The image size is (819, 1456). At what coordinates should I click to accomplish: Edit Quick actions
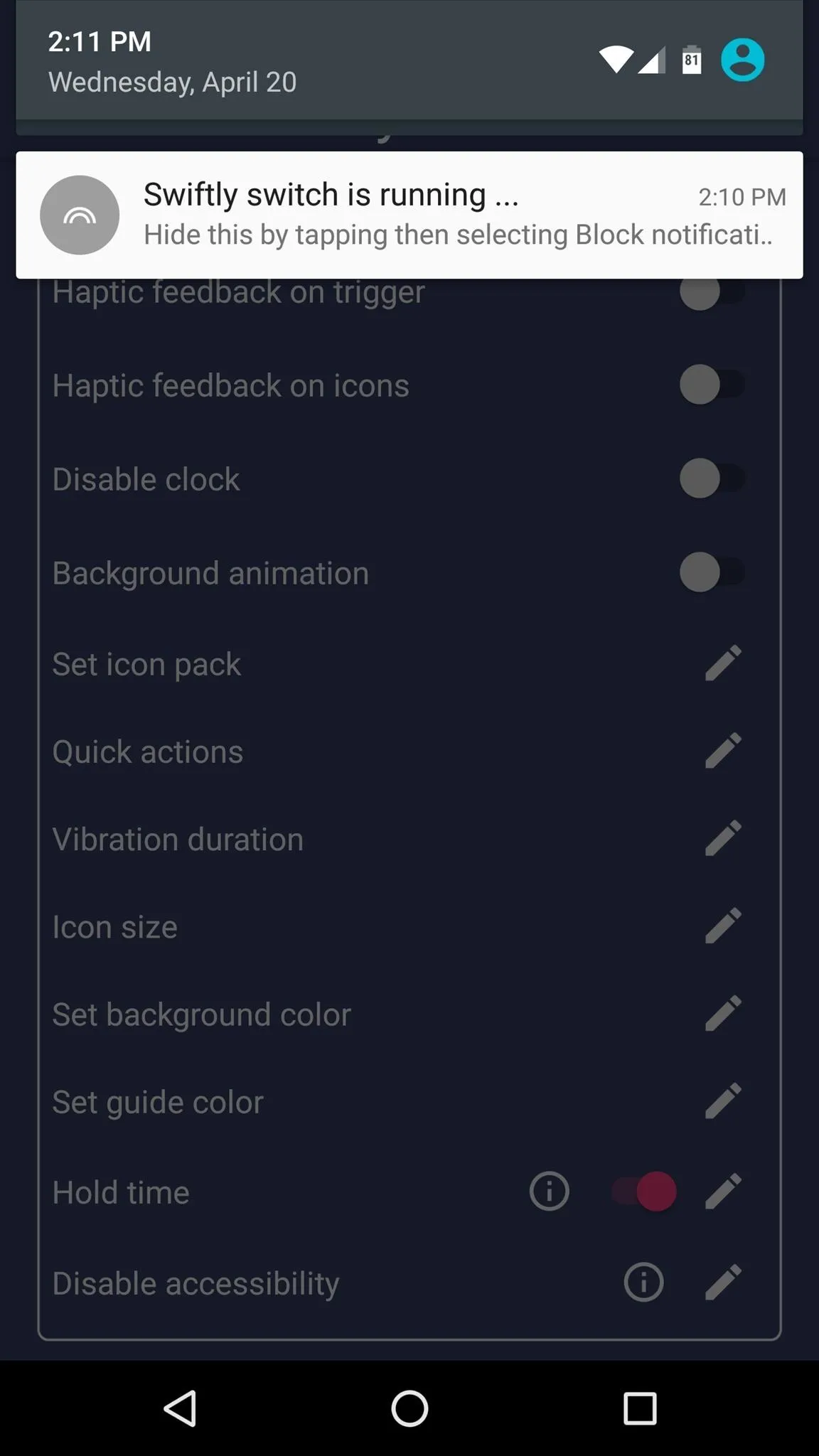(x=723, y=751)
